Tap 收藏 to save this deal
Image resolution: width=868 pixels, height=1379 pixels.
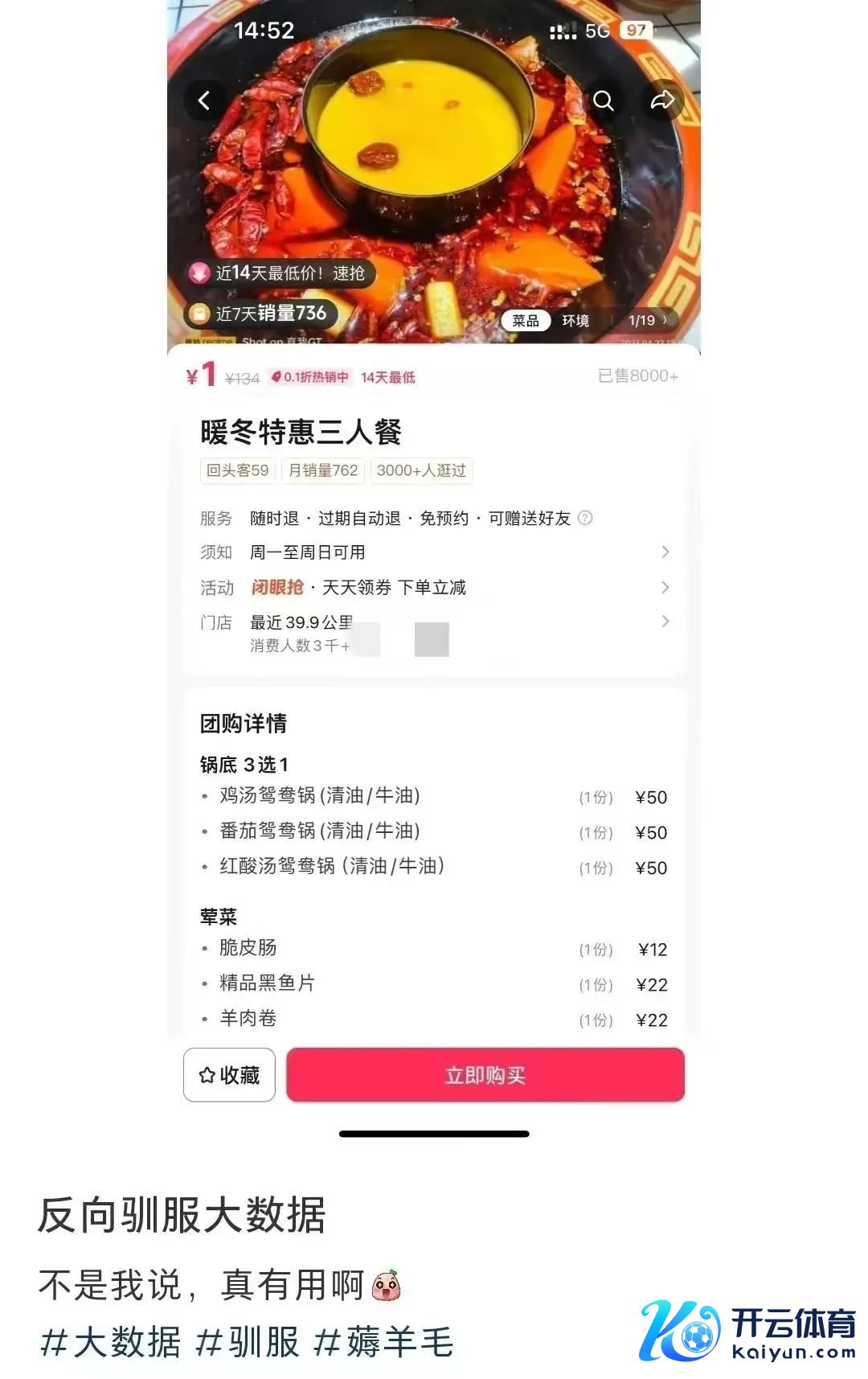(229, 1075)
